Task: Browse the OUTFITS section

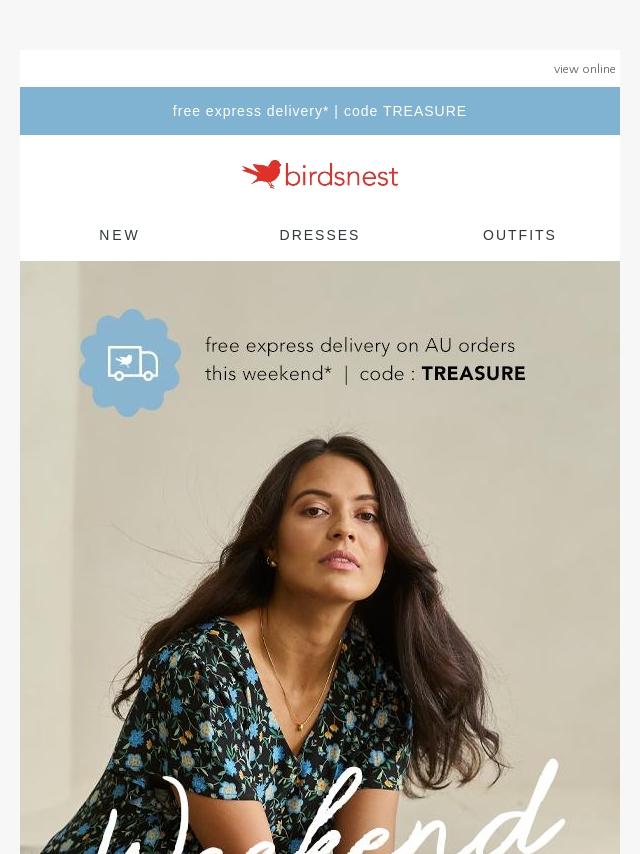Action: point(519,235)
